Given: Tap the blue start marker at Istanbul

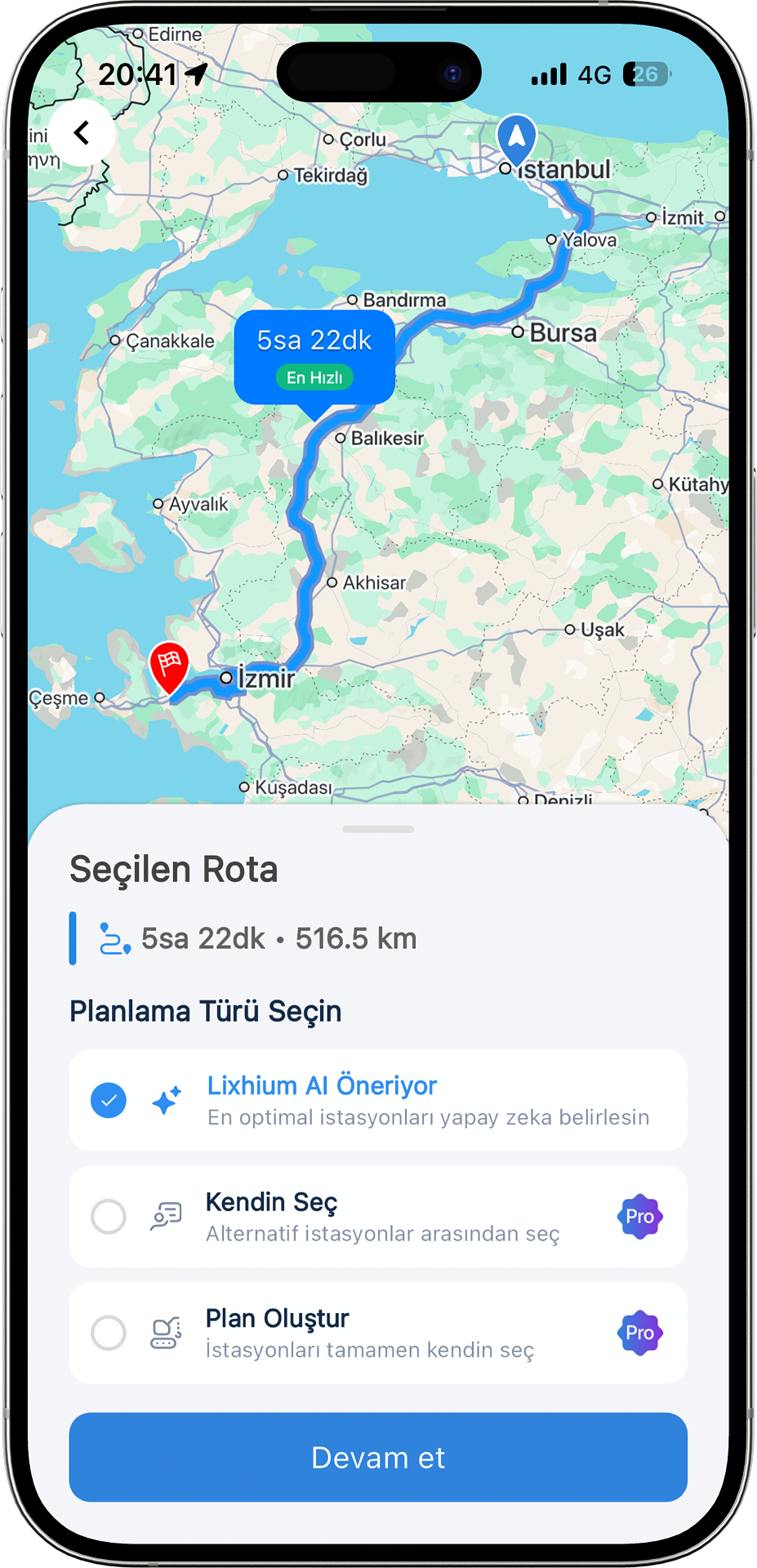Looking at the screenshot, I should tap(517, 140).
